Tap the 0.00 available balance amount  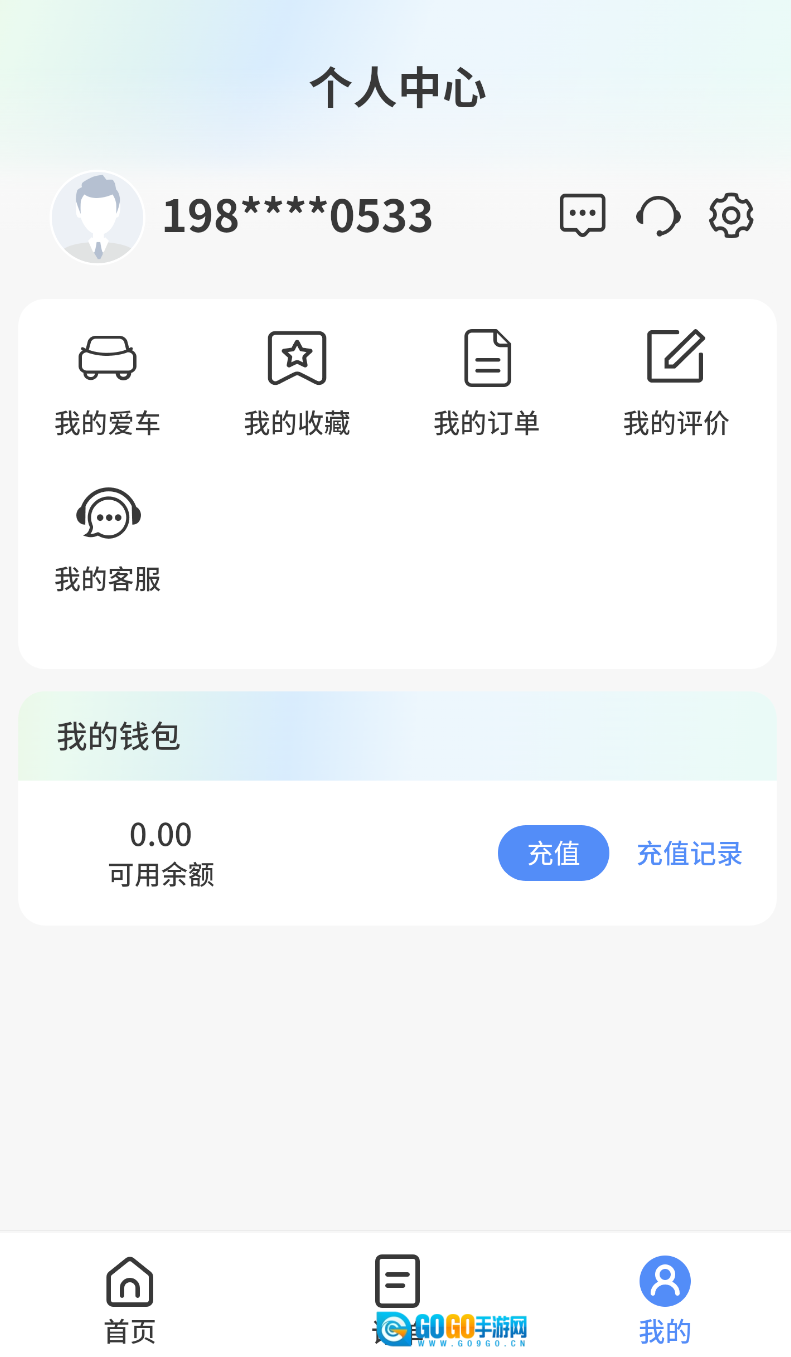point(161,835)
